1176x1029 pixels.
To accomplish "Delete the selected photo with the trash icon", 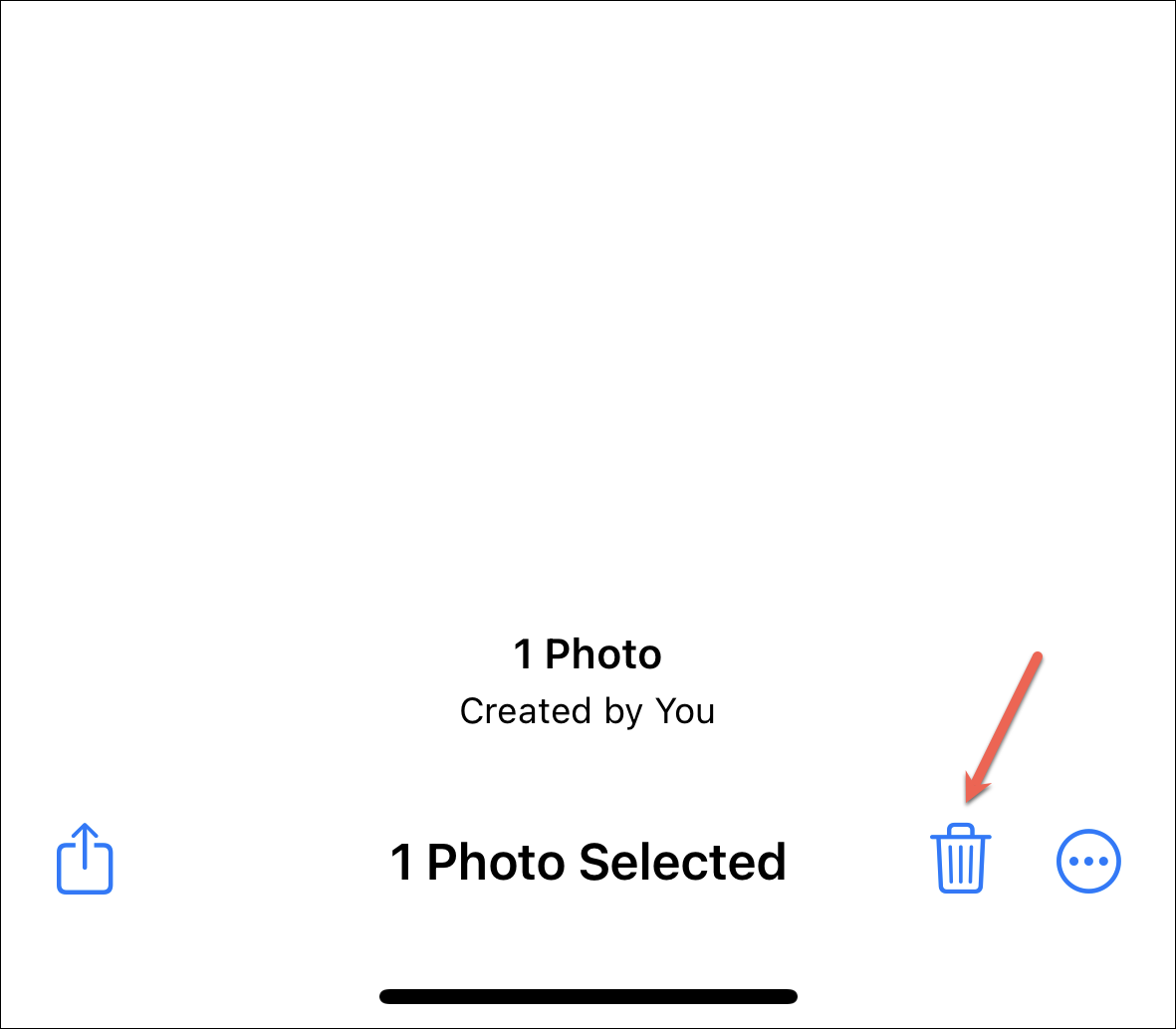I will click(960, 859).
